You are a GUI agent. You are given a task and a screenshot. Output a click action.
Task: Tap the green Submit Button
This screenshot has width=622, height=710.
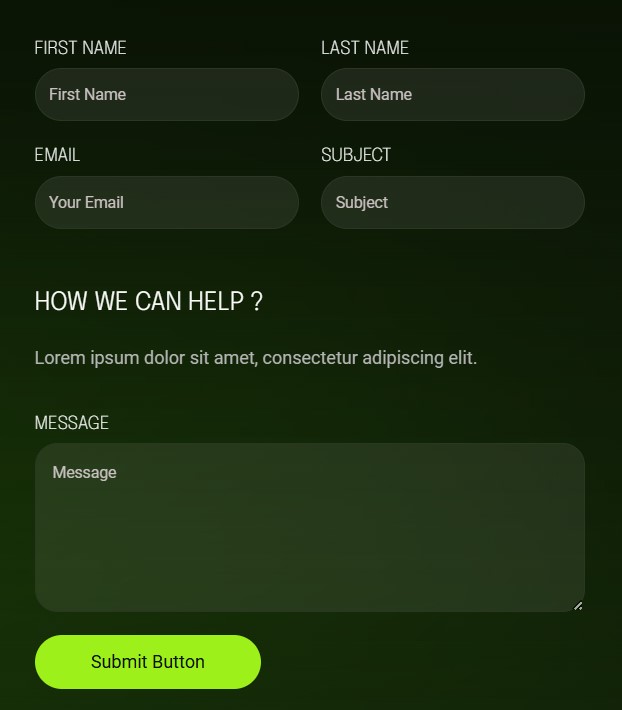148,662
